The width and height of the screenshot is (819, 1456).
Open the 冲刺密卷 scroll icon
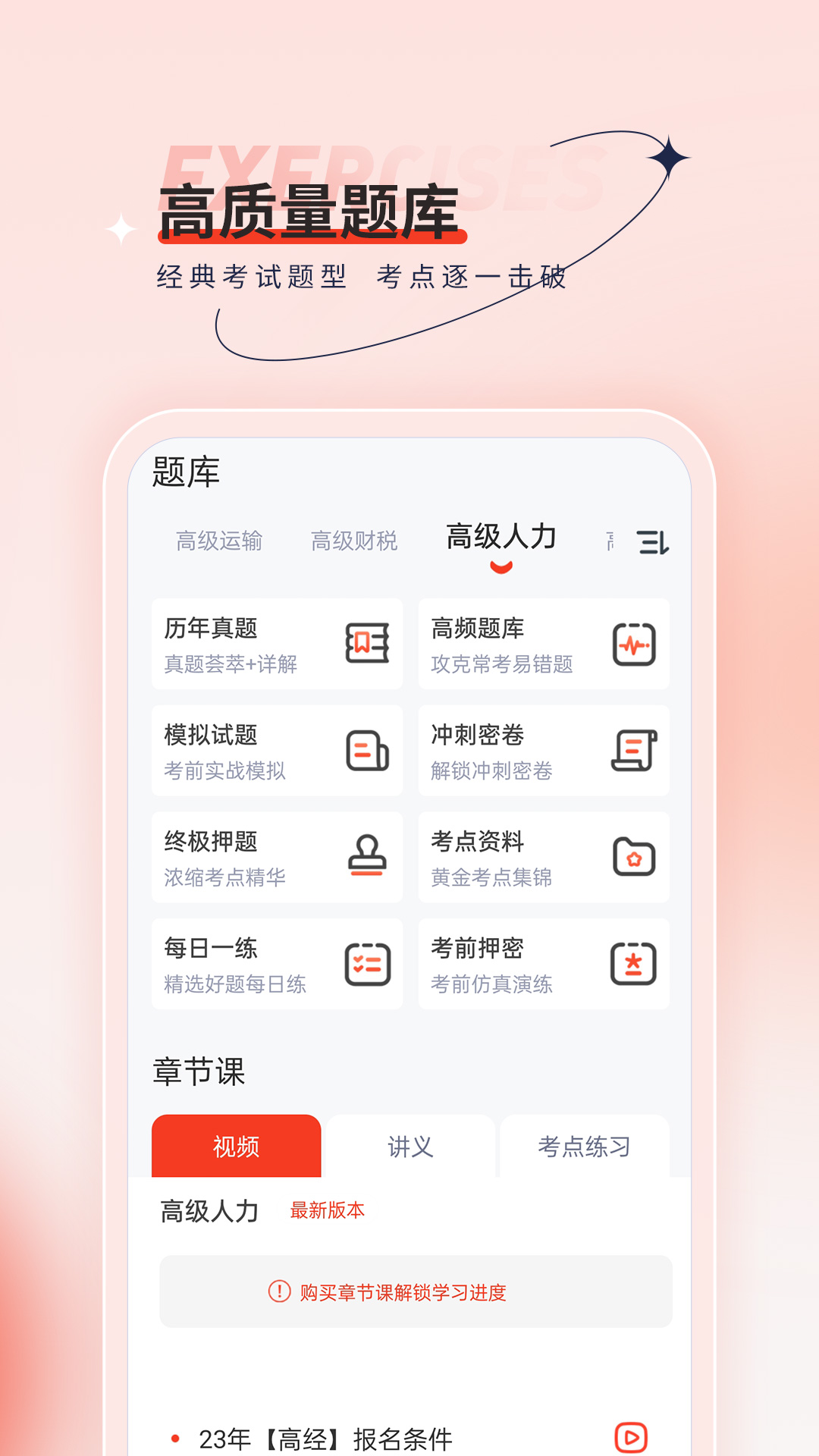(x=635, y=750)
